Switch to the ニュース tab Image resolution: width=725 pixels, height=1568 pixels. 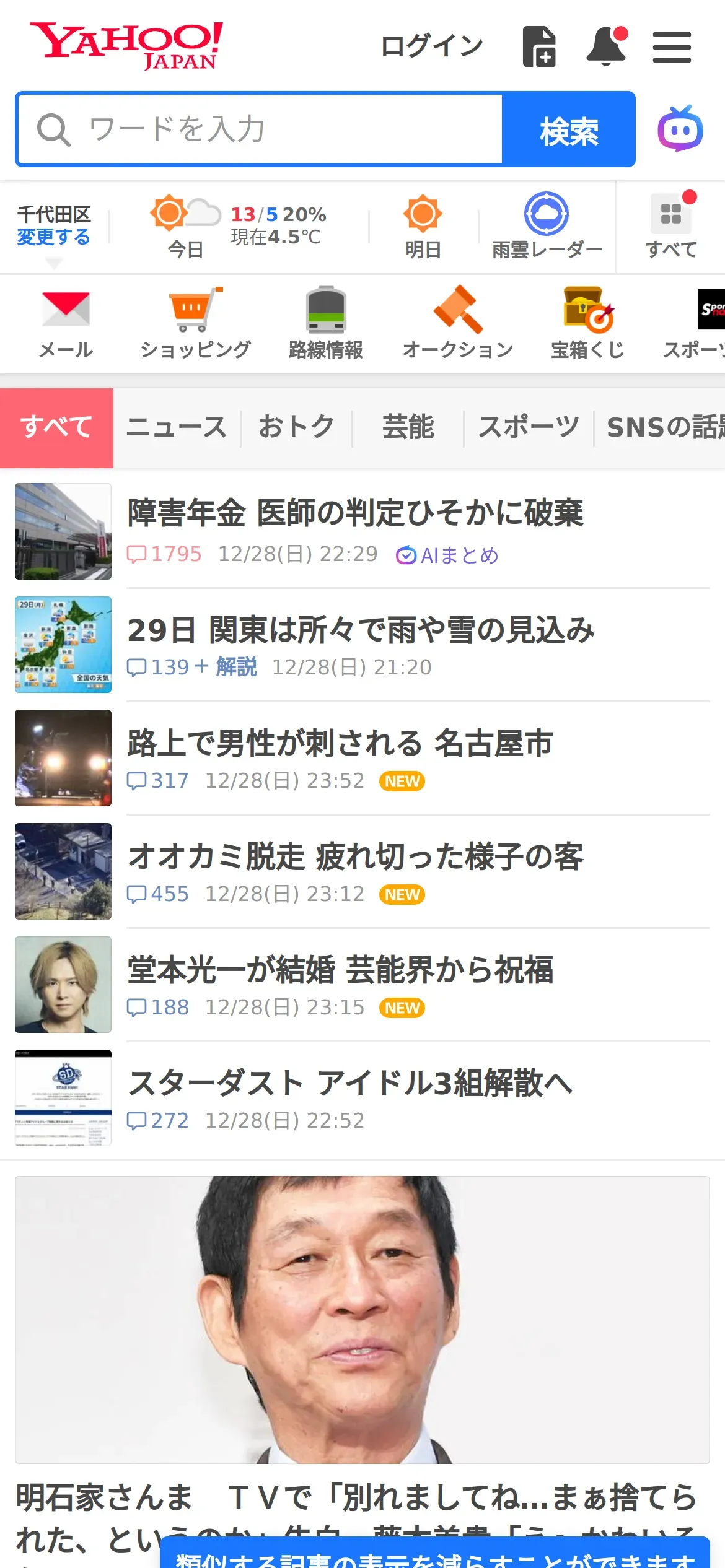click(177, 427)
